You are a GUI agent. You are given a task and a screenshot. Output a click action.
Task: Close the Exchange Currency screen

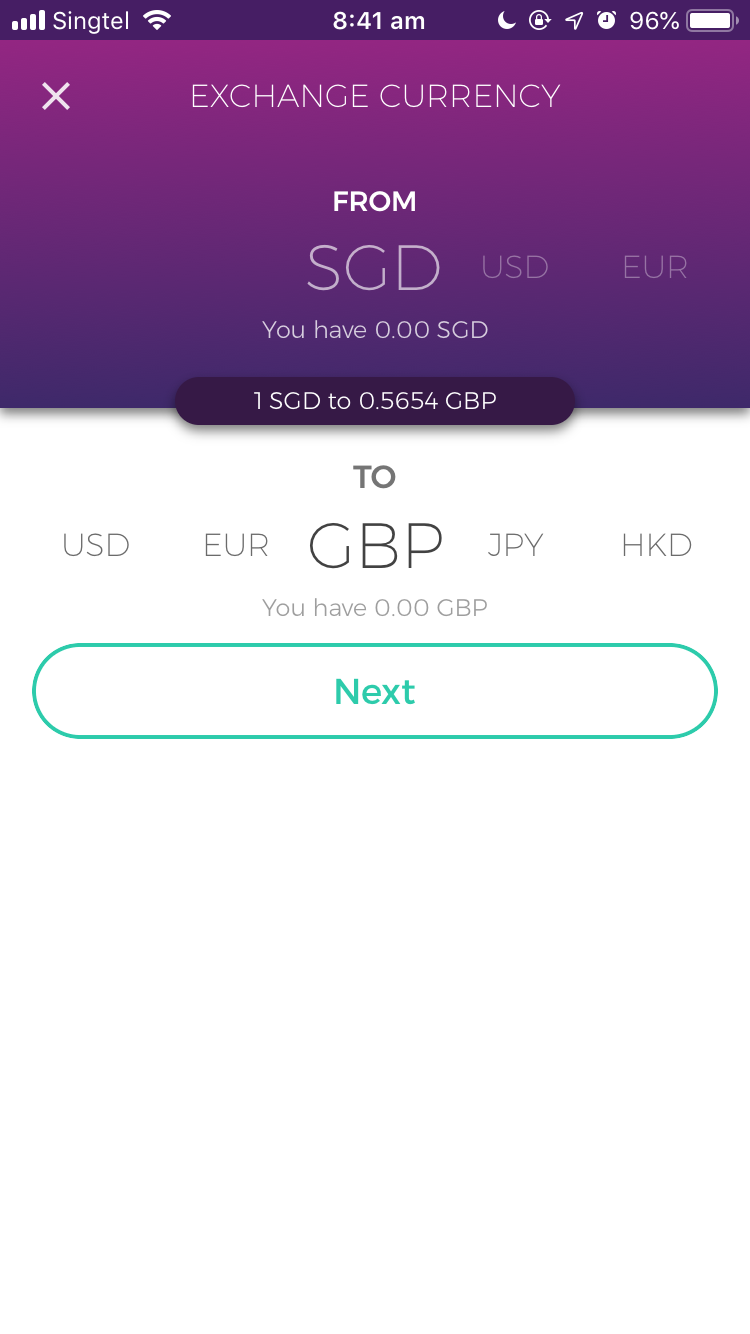pyautogui.click(x=56, y=96)
